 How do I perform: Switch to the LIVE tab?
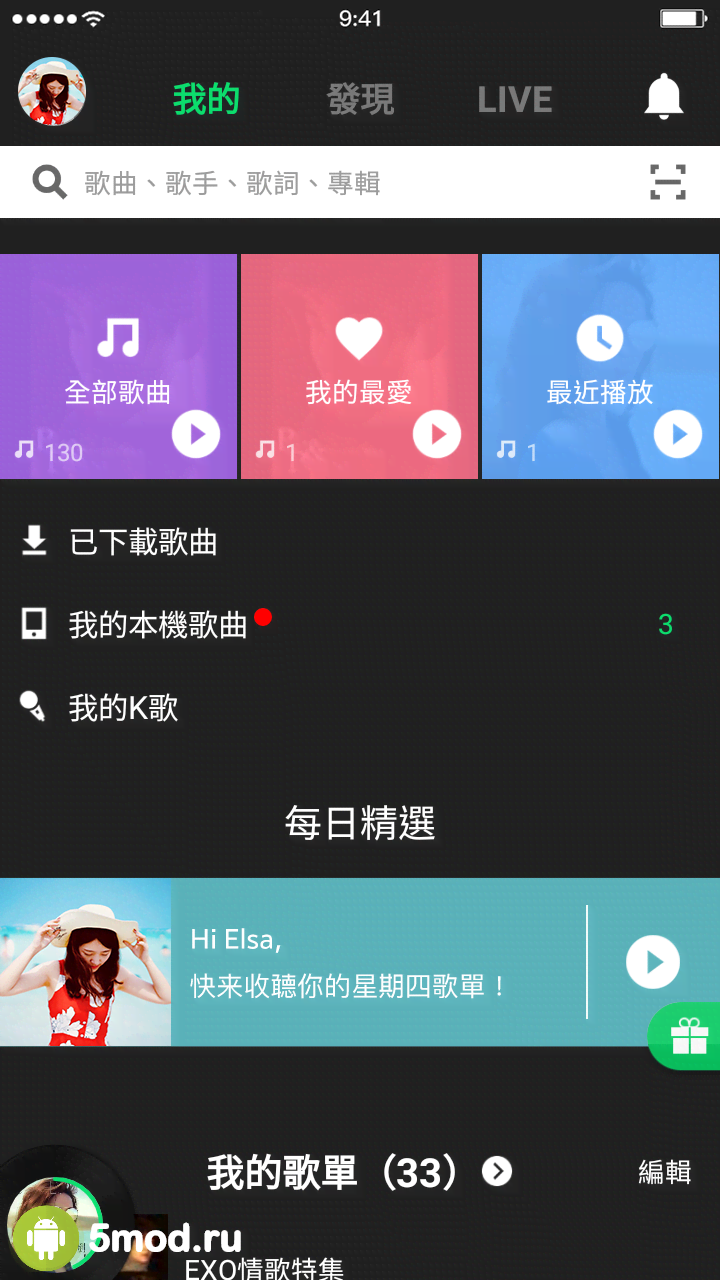tap(514, 99)
